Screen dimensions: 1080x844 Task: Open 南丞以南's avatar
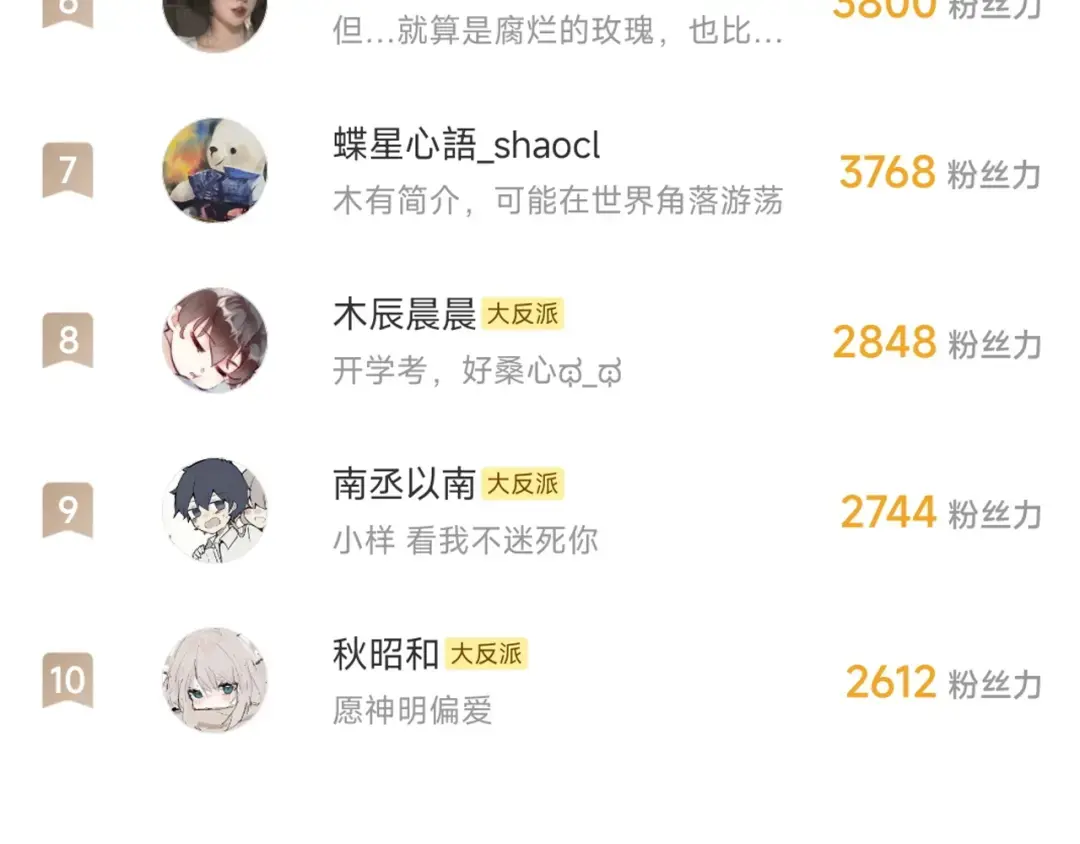tap(214, 511)
